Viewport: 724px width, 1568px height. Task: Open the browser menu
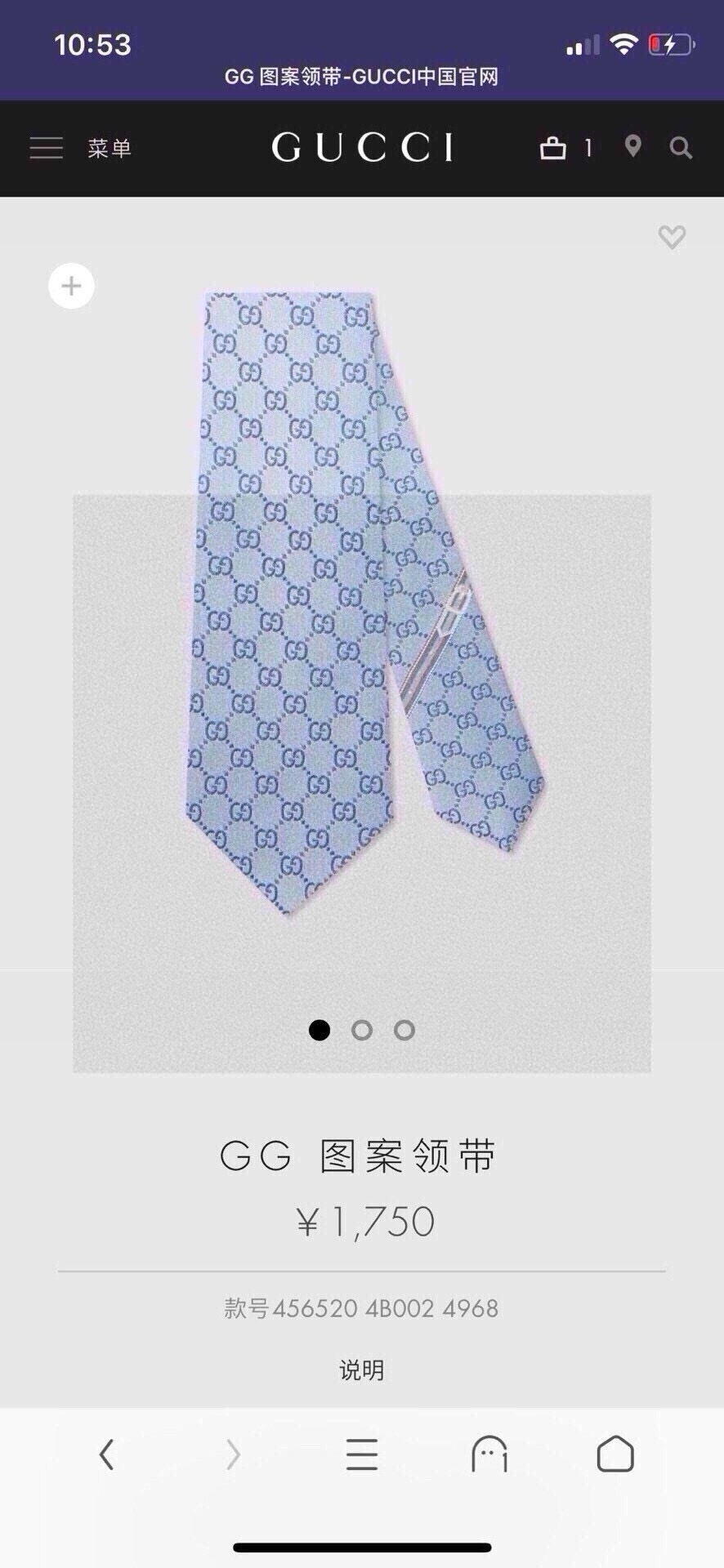click(x=362, y=1454)
